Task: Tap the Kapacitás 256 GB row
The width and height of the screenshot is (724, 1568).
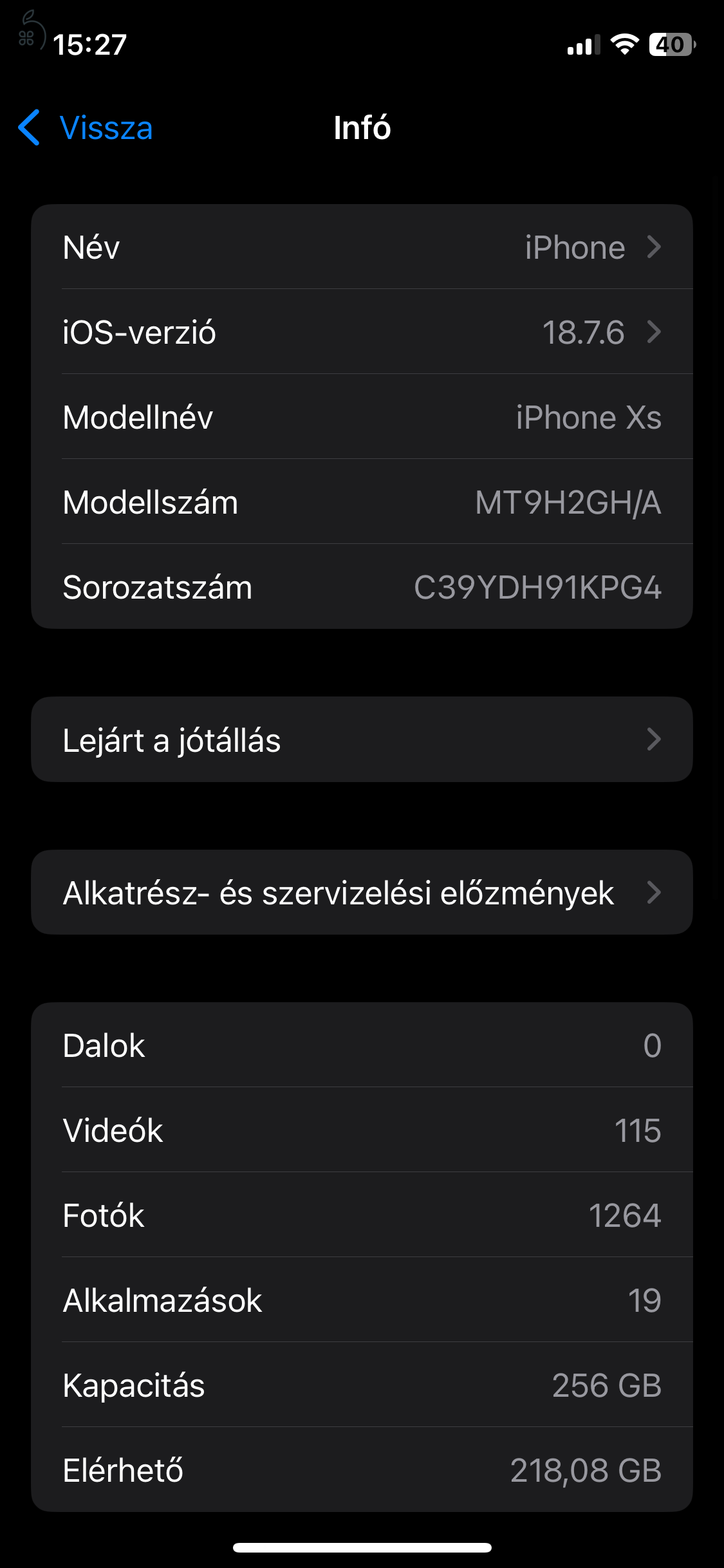Action: point(360,1385)
